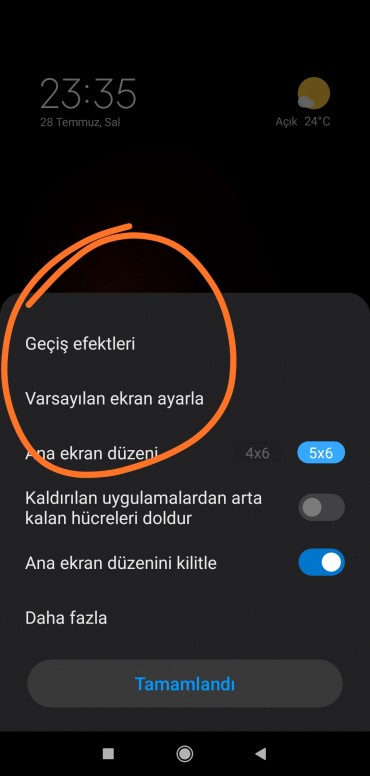Screen dimensions: 370x776
Task: Open Varsayılan ekran ayarla option
Action: (185, 398)
